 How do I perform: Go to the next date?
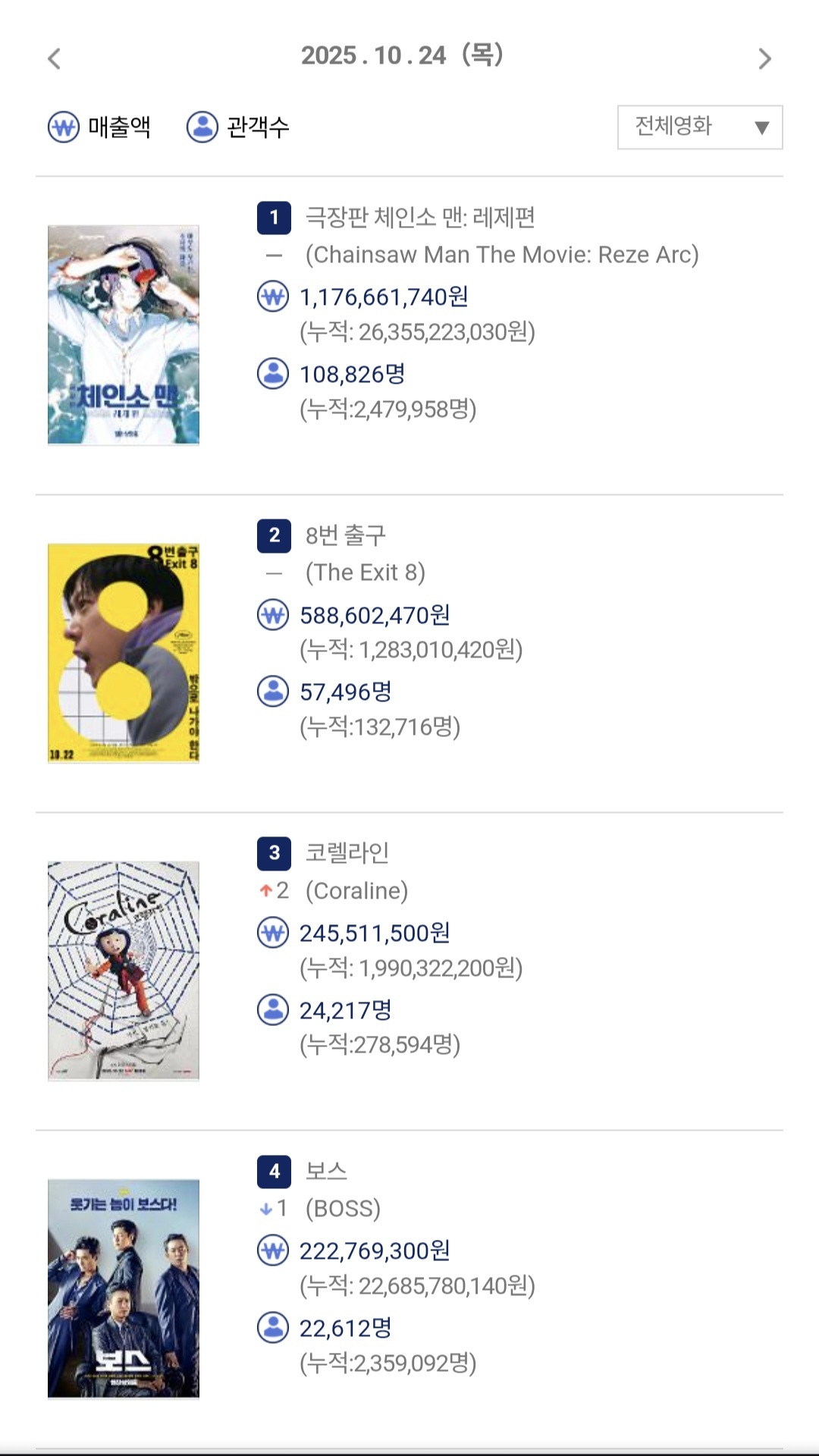764,58
